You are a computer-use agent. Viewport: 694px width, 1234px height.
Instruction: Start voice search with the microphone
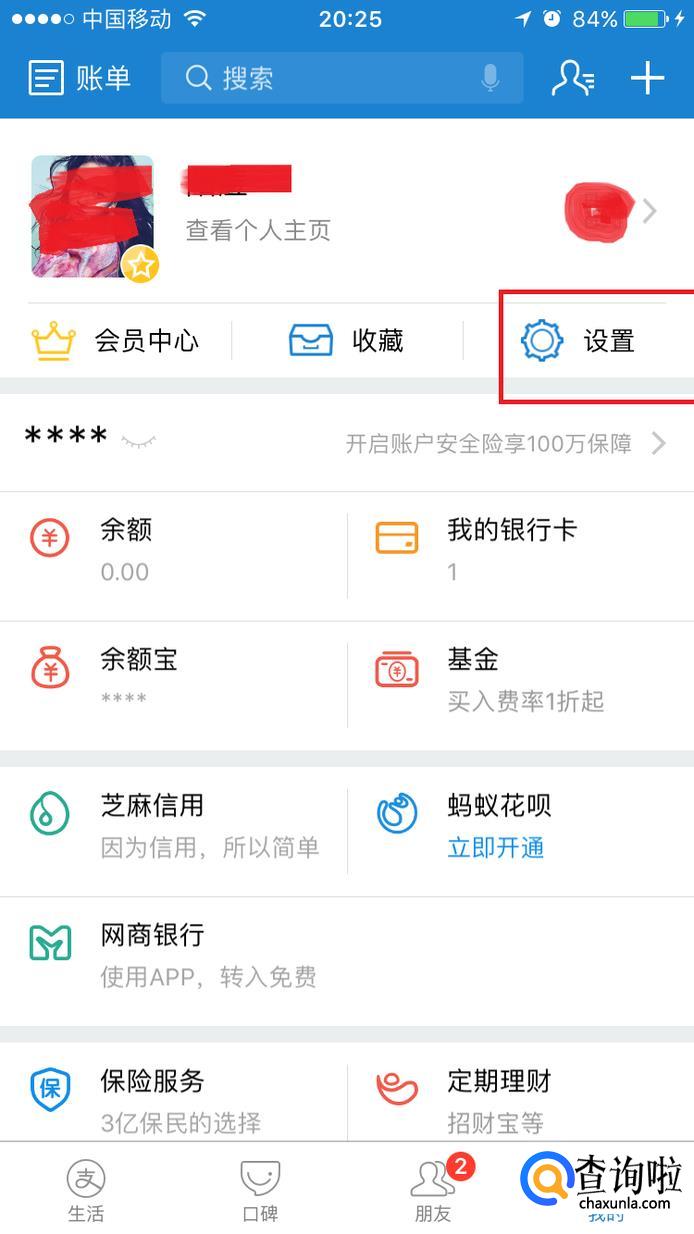tap(490, 78)
